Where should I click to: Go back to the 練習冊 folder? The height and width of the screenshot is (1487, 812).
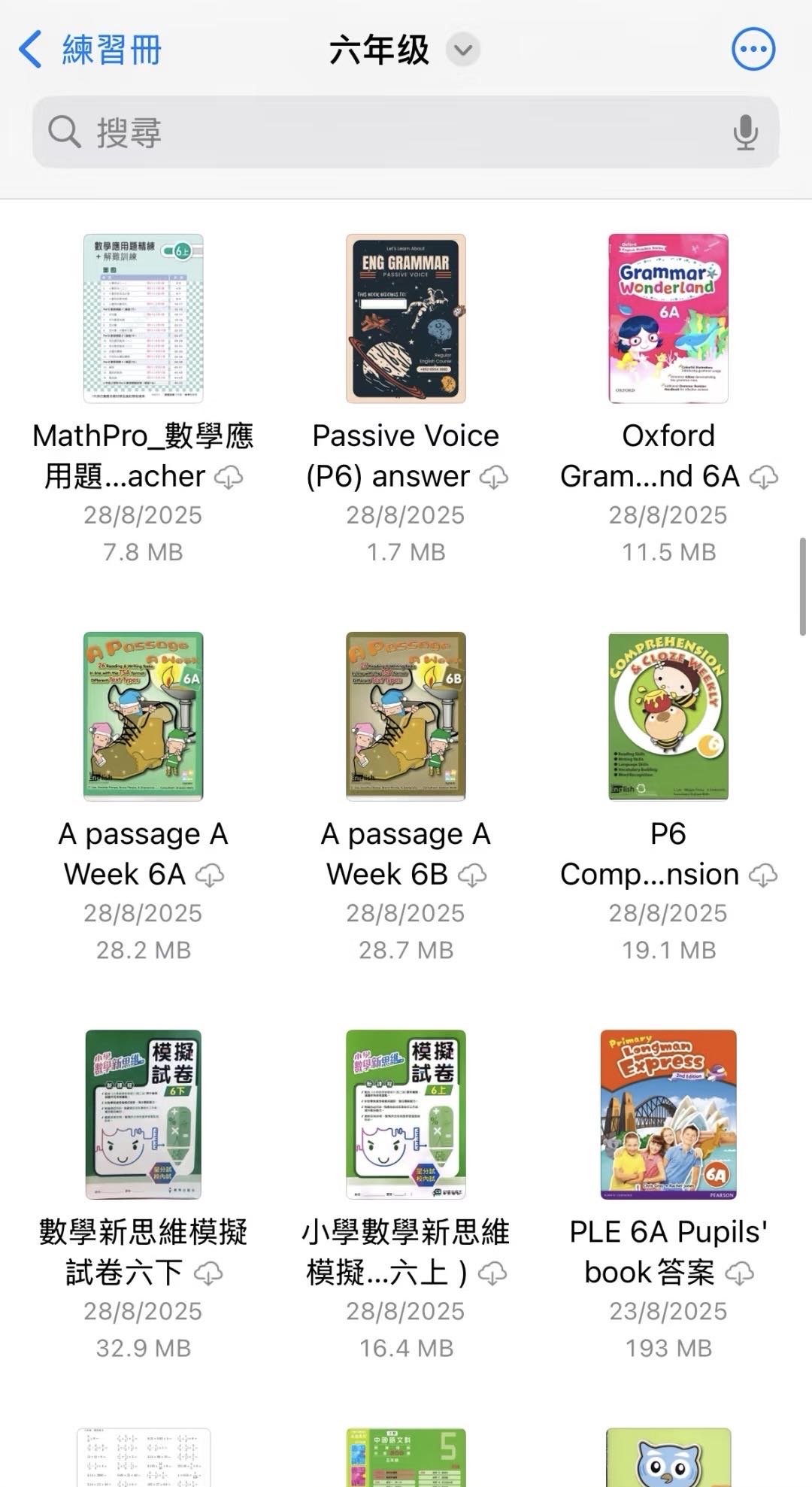(x=90, y=50)
